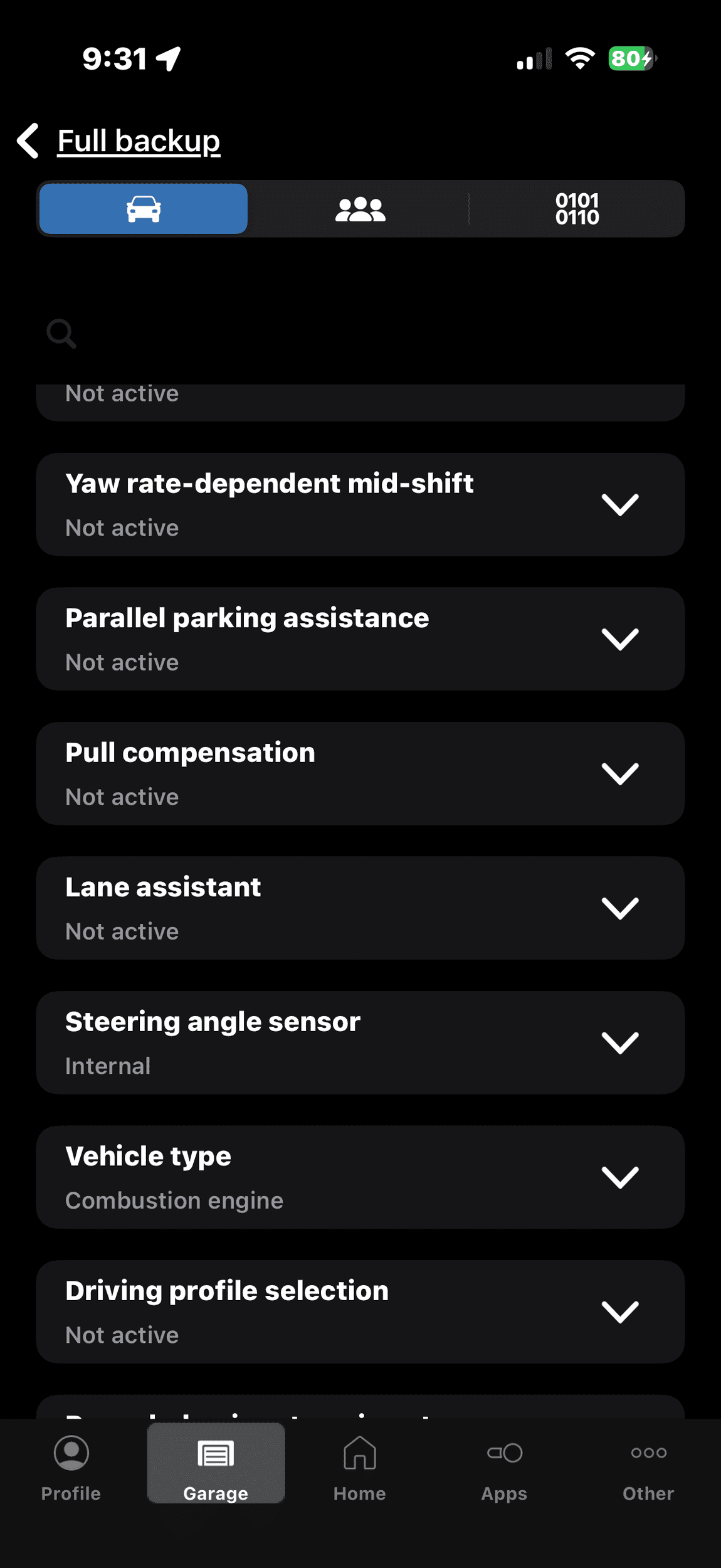Switch to the people group tab
721x1568 pixels.
click(360, 209)
